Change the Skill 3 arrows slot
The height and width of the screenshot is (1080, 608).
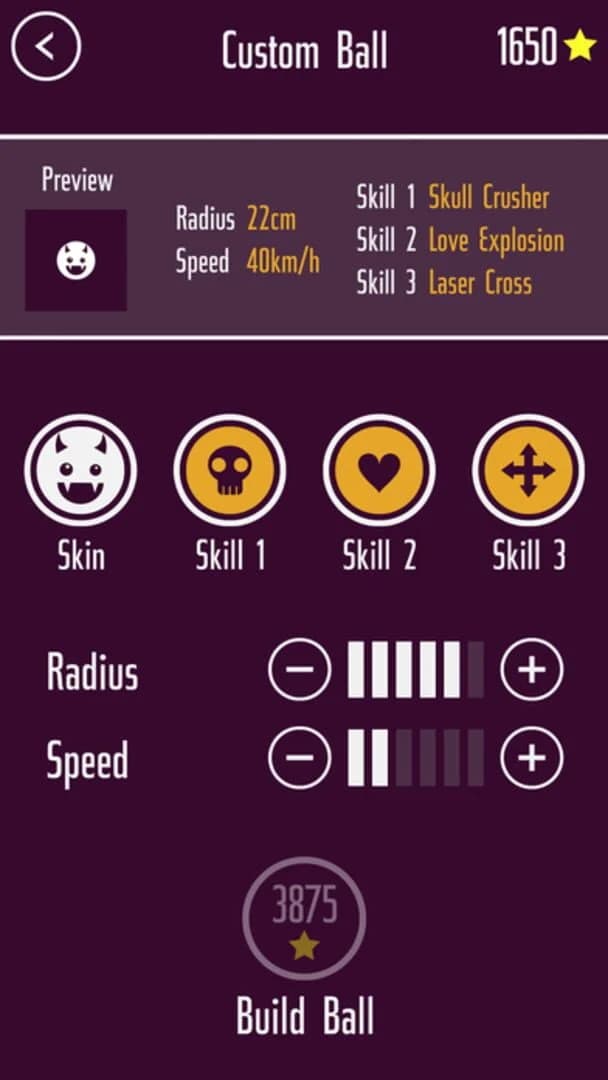pos(527,470)
